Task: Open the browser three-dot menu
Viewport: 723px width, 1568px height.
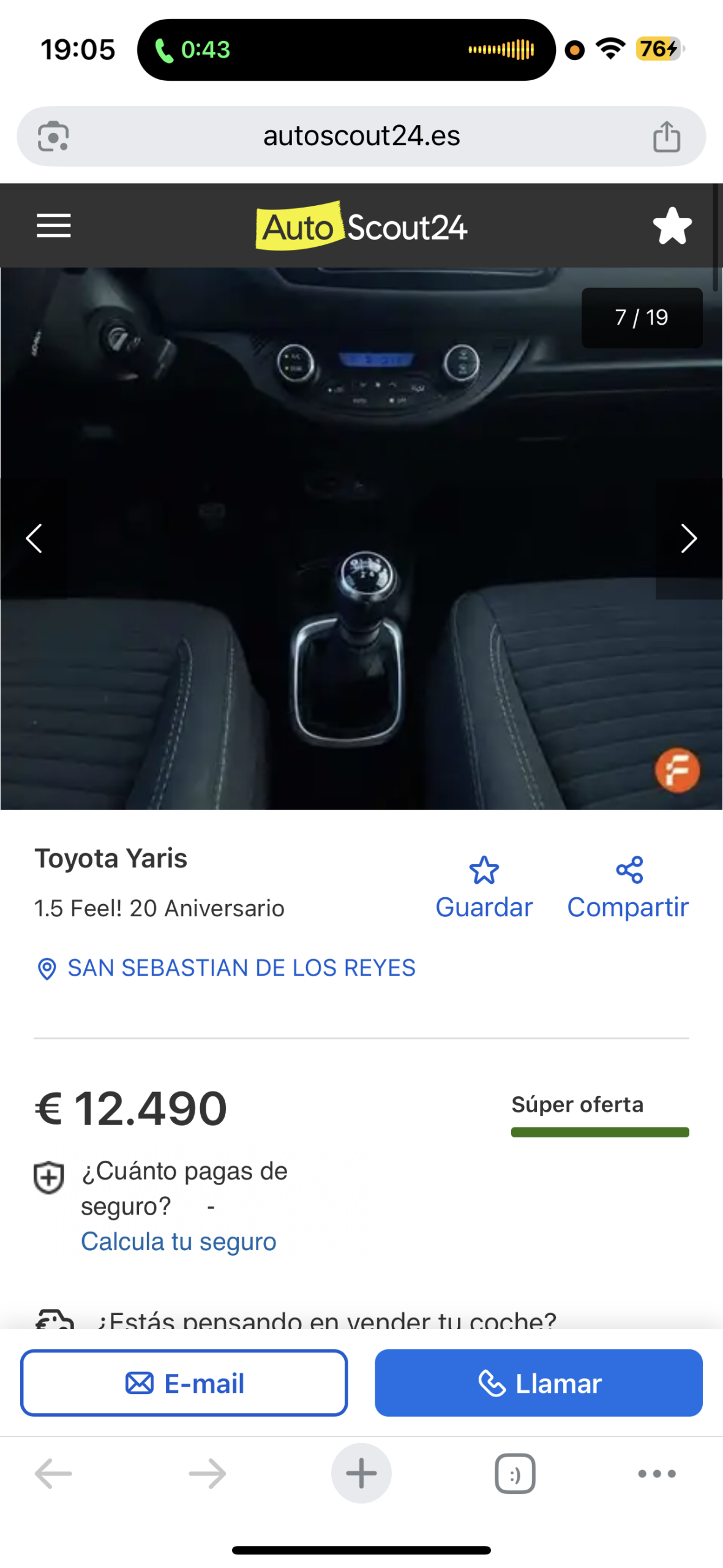Action: coord(656,1473)
